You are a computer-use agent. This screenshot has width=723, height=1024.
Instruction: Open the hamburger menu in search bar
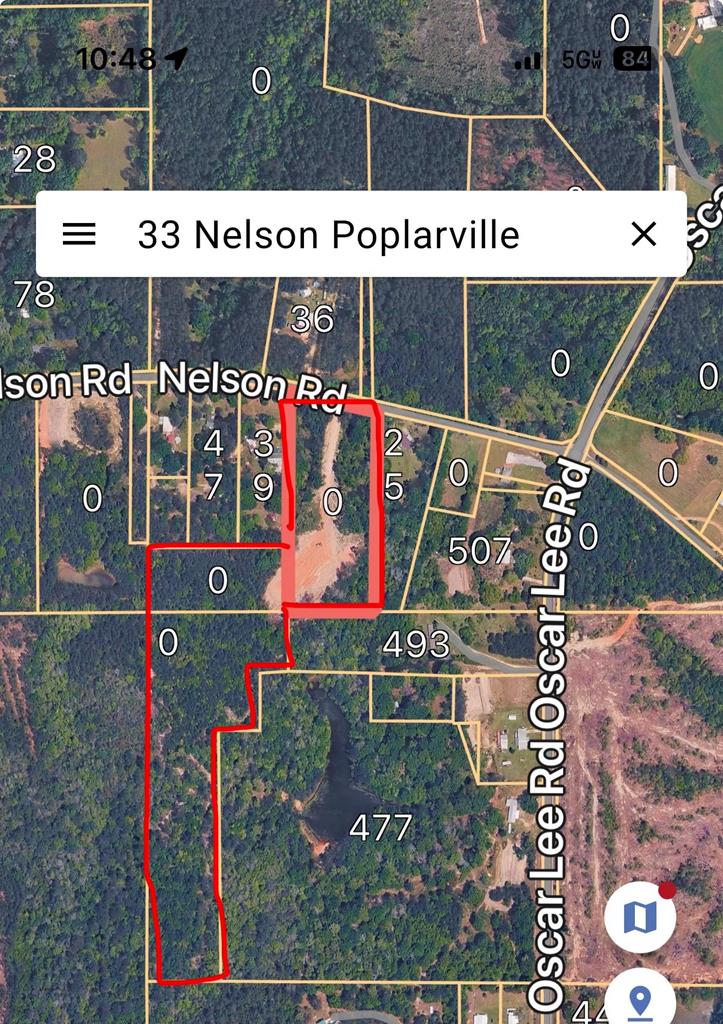pos(79,234)
